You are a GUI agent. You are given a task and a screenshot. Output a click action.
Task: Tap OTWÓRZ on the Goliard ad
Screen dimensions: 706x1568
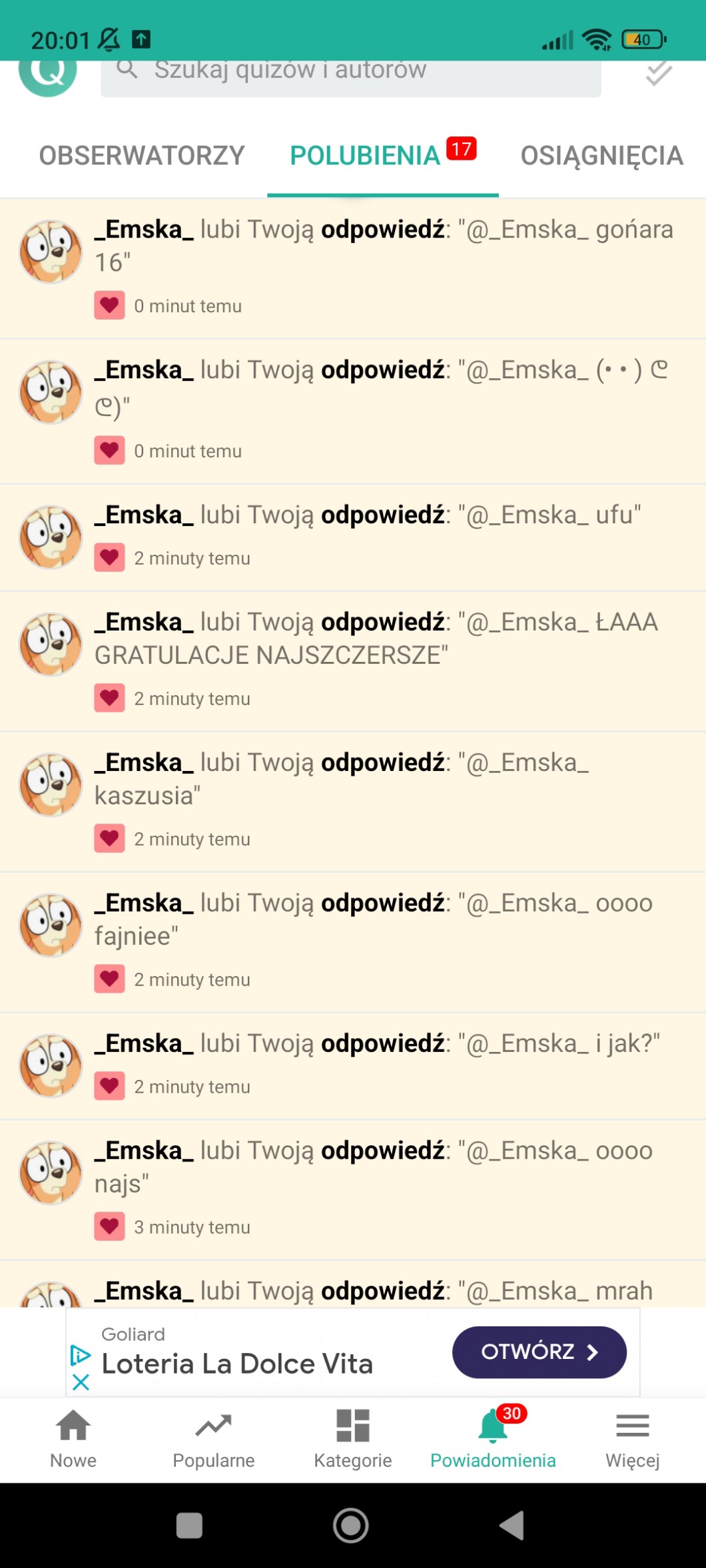coord(539,1352)
